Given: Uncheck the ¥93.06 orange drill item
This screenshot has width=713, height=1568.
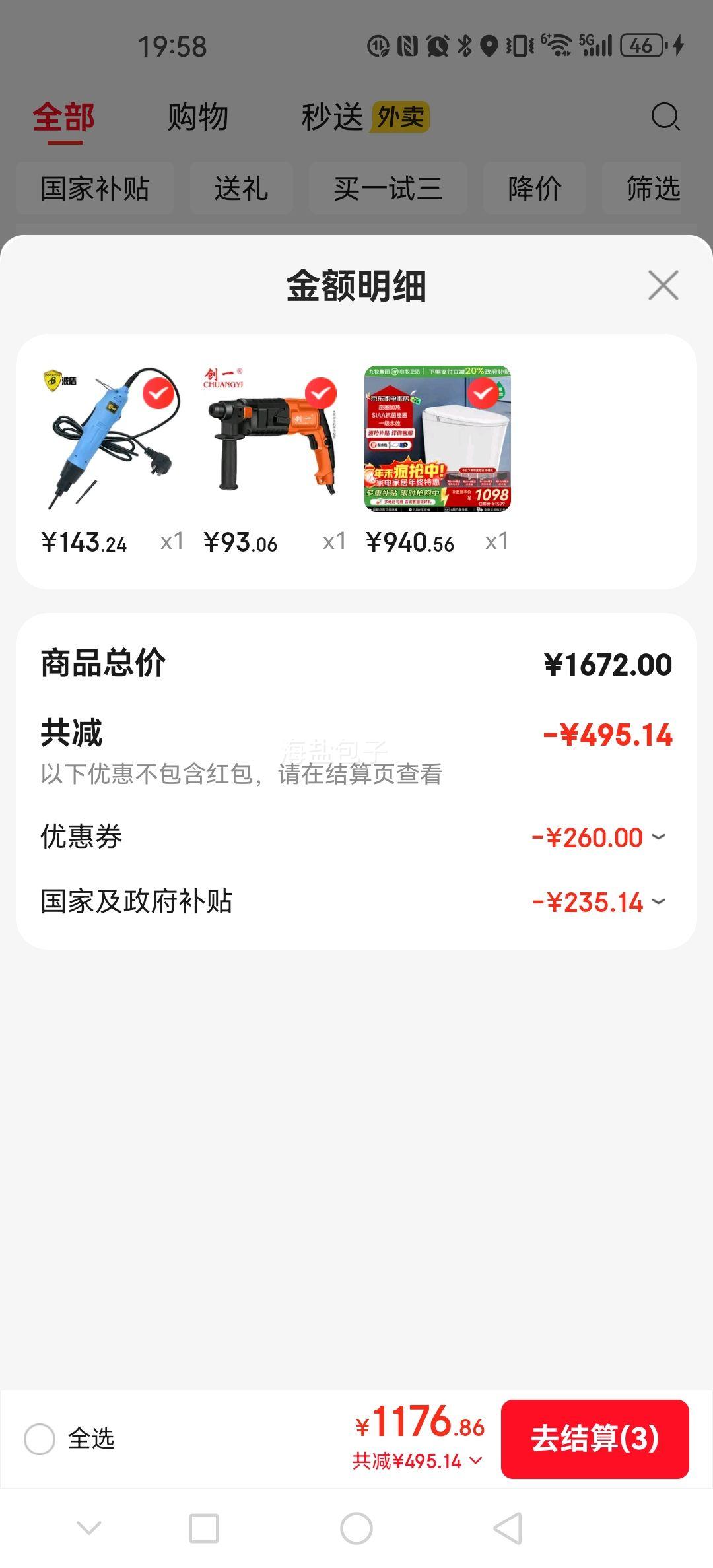Looking at the screenshot, I should click(321, 393).
